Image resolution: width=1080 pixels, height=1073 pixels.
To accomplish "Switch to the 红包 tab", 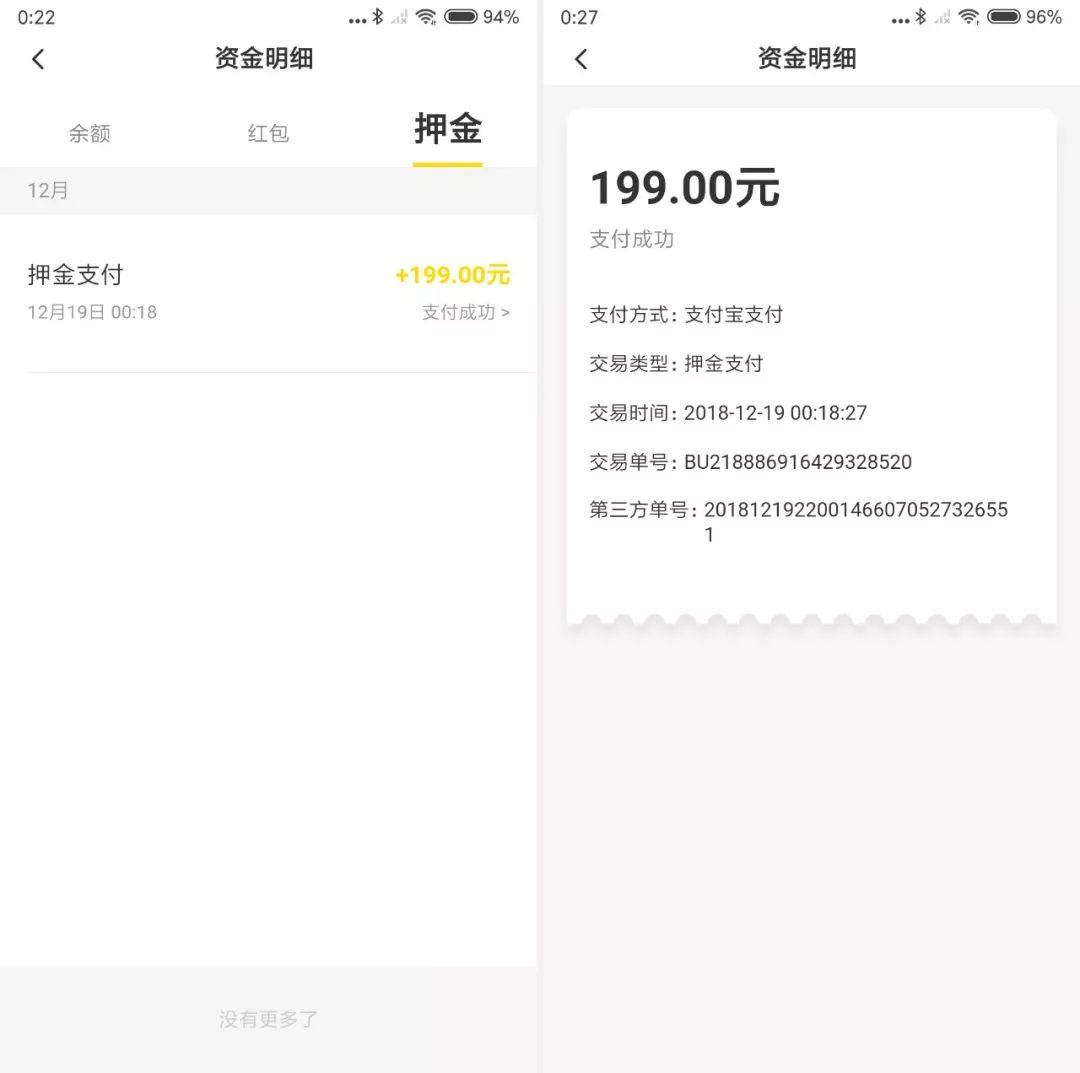I will (x=268, y=133).
